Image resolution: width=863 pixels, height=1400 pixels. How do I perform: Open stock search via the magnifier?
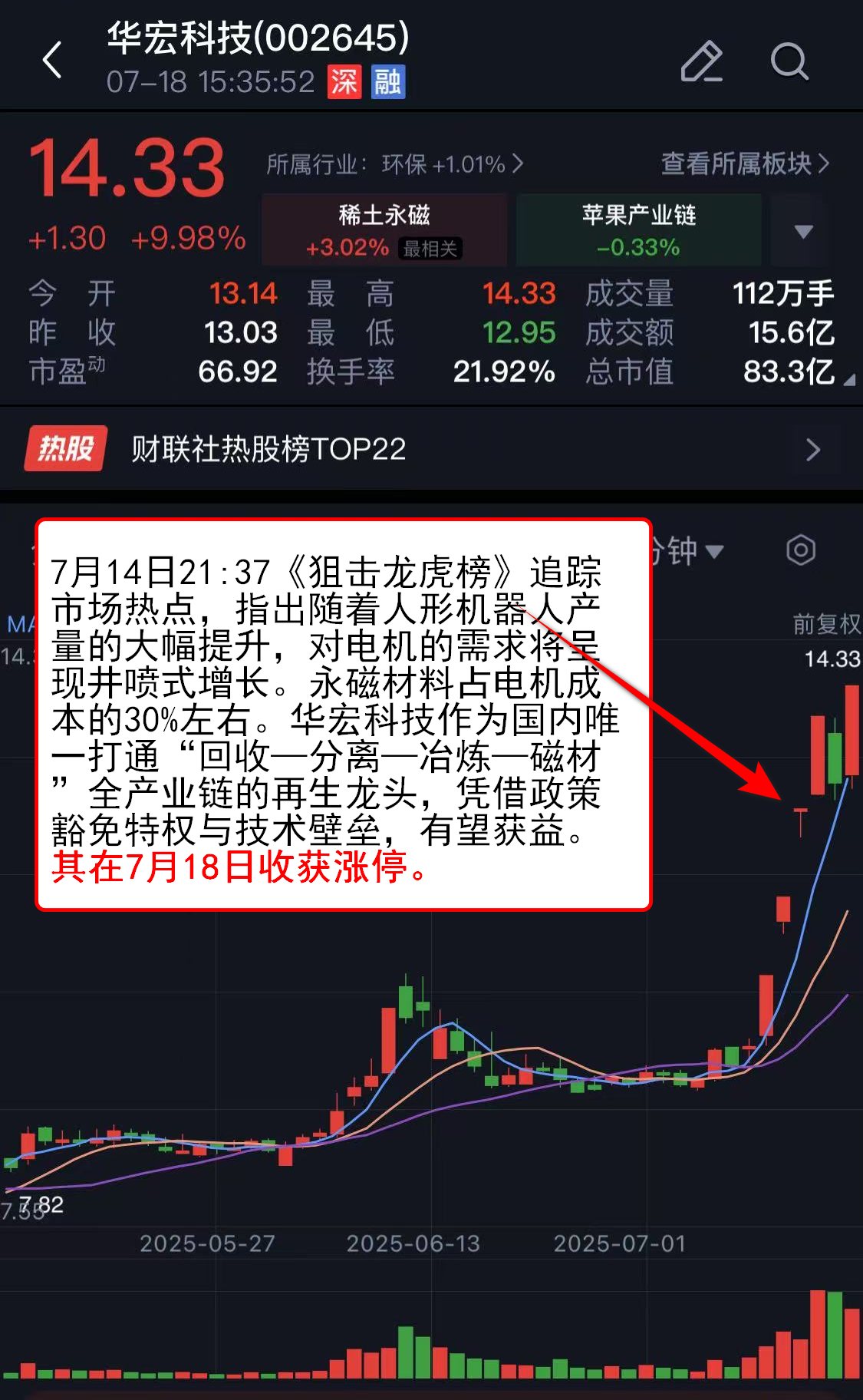(x=789, y=61)
